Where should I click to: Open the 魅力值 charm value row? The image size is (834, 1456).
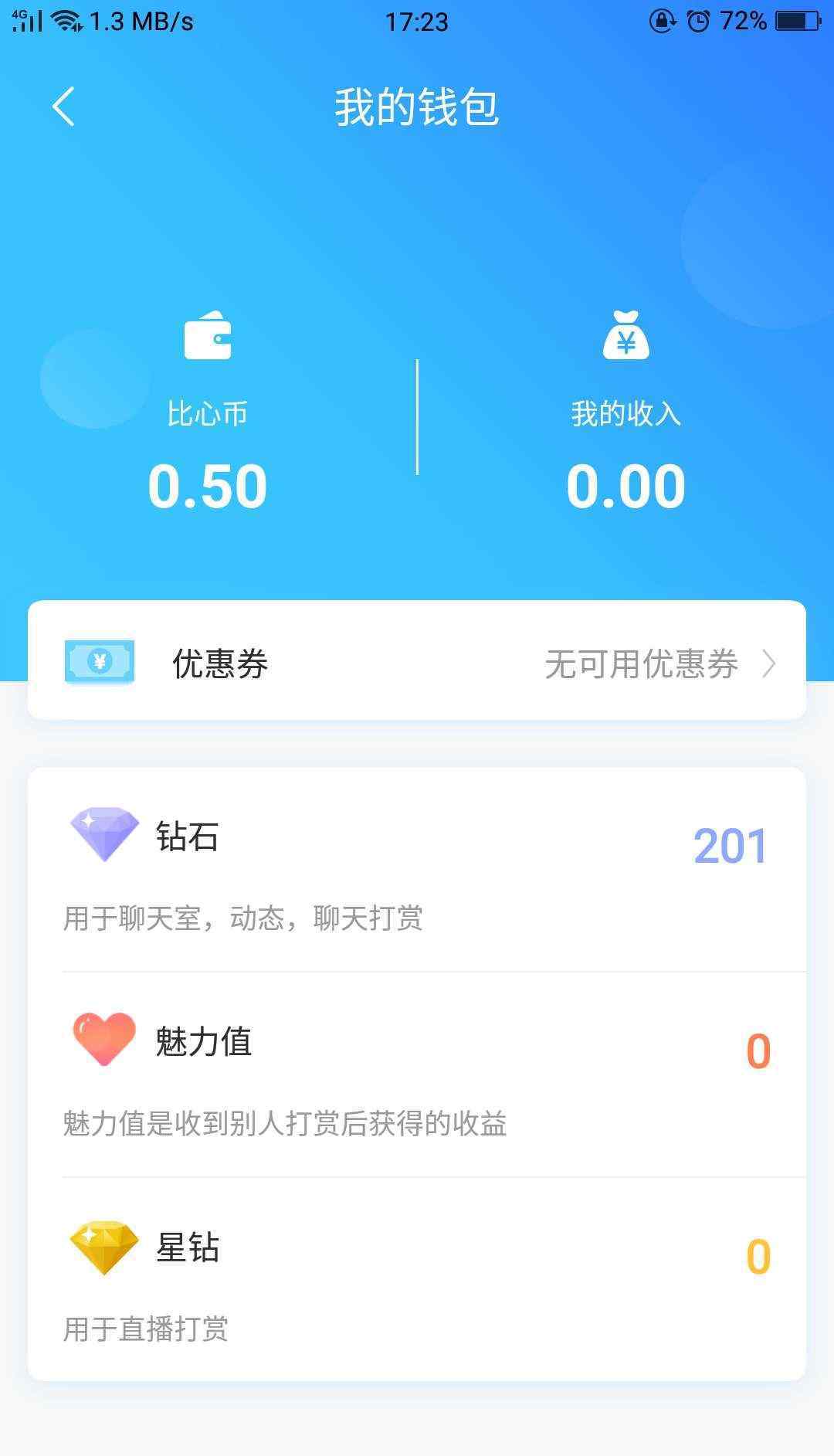[x=417, y=1074]
